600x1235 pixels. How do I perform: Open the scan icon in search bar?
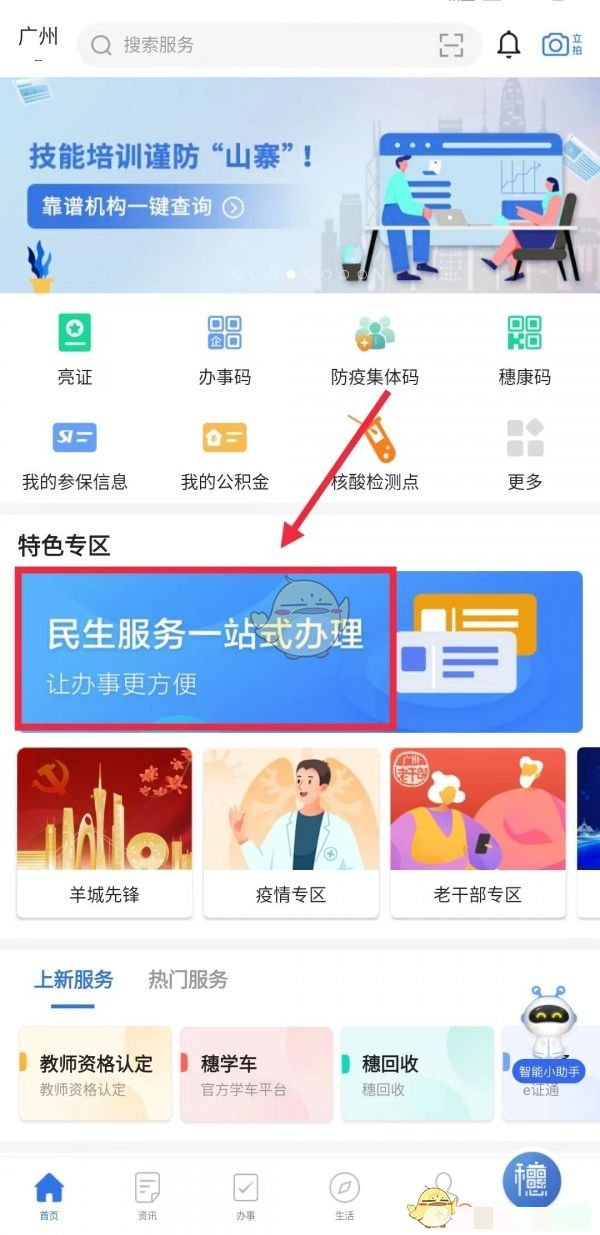[x=452, y=45]
